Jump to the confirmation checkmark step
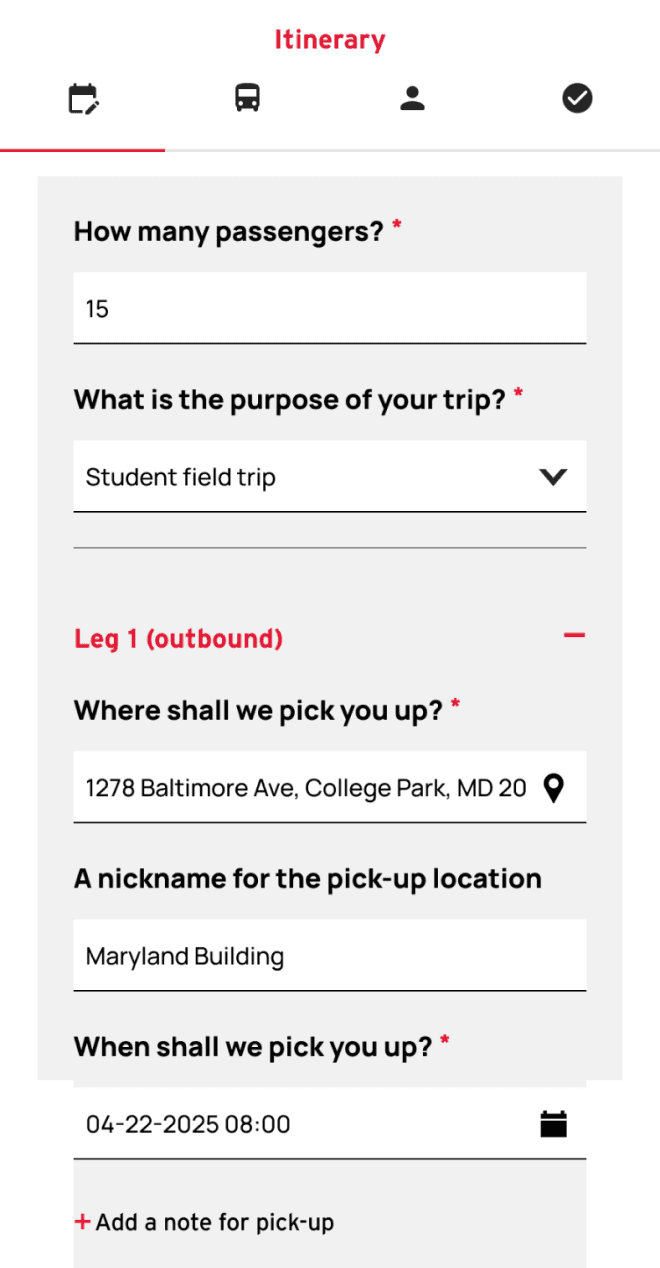This screenshot has height=1268, width=660. point(577,98)
